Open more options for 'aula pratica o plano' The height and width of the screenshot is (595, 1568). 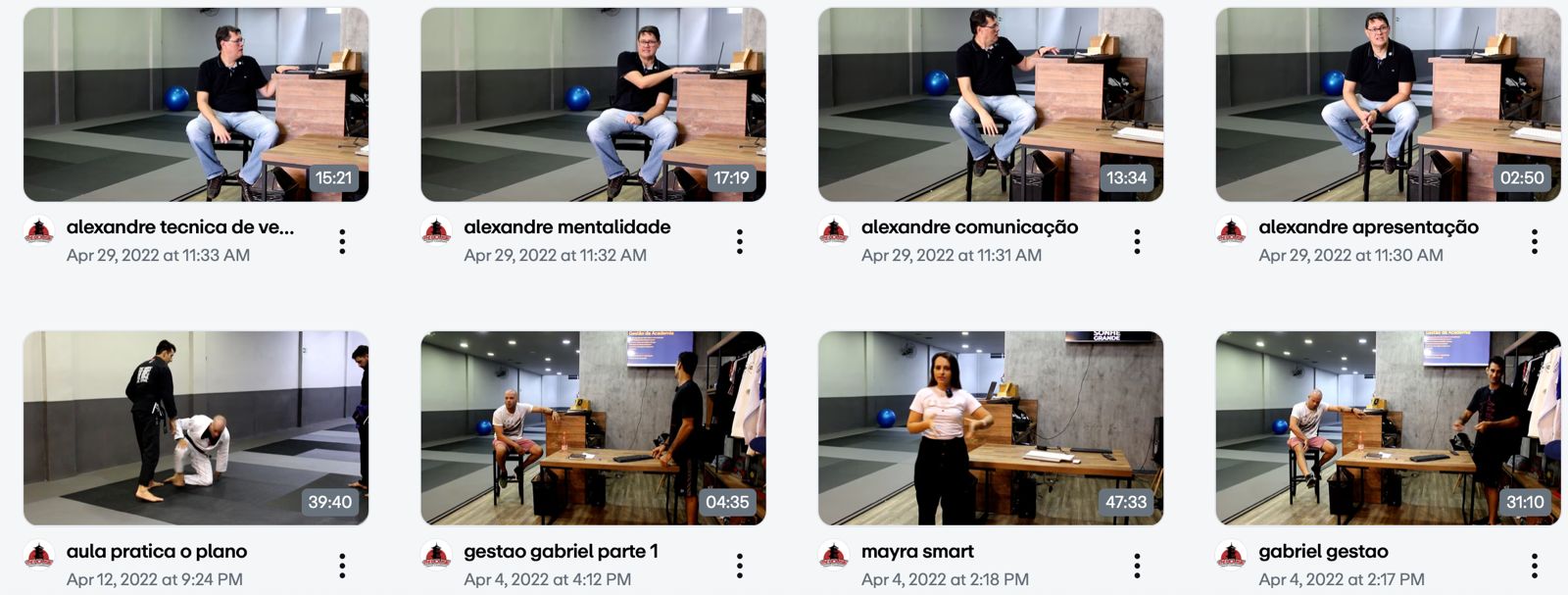342,566
